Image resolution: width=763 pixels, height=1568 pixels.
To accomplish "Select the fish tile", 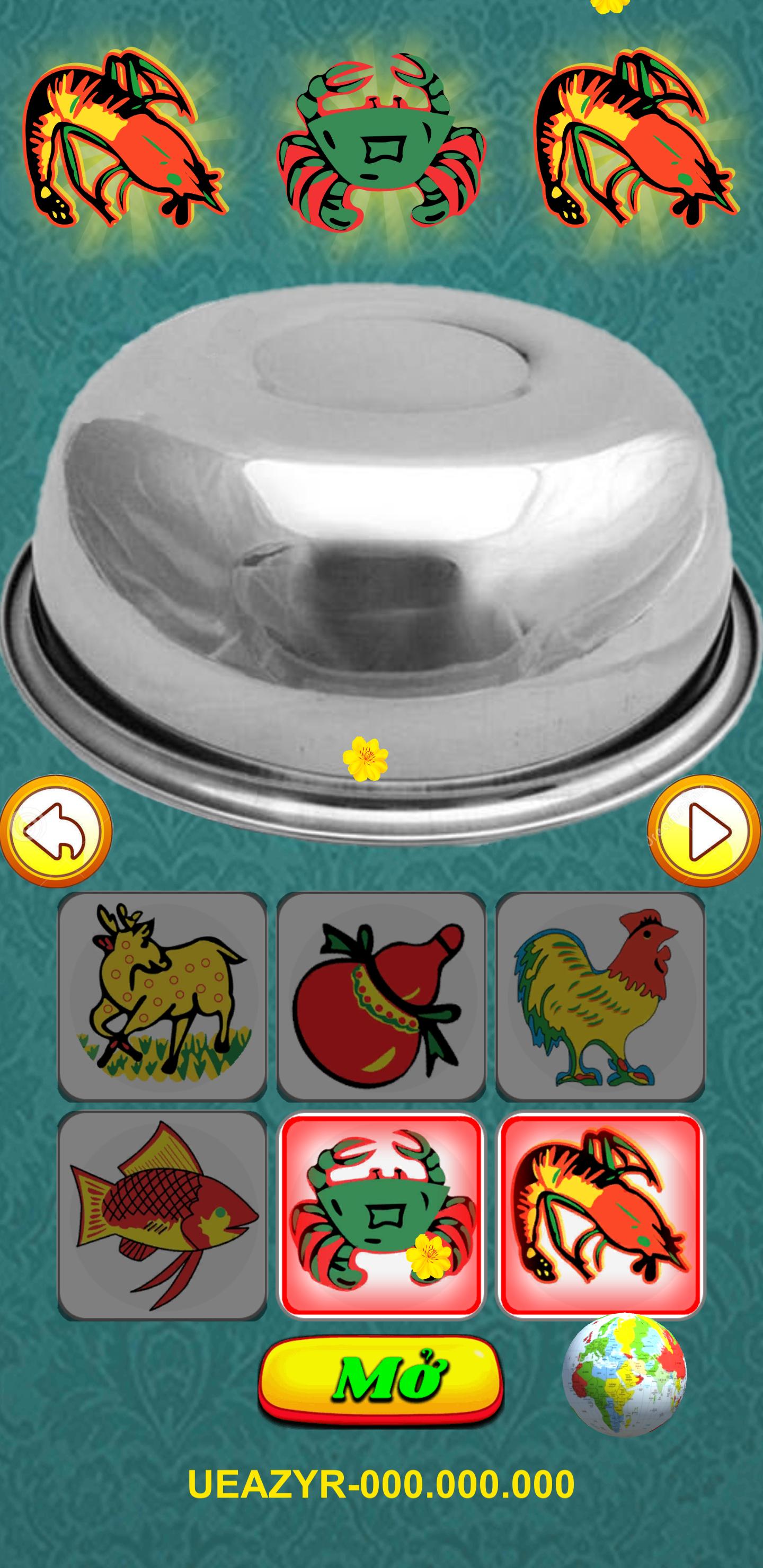I will (162, 1216).
